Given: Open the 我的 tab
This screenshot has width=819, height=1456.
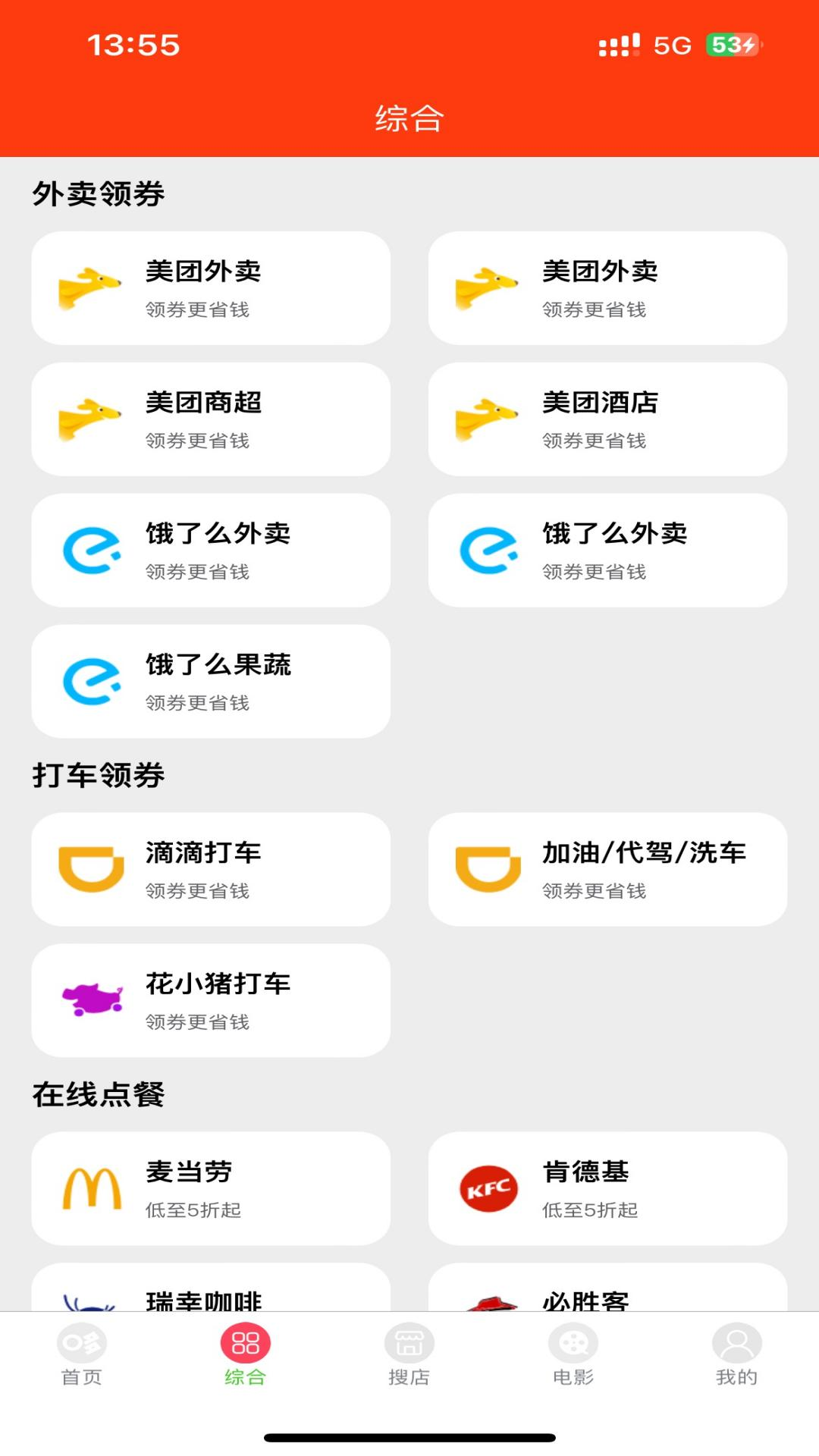Looking at the screenshot, I should pos(736,1355).
